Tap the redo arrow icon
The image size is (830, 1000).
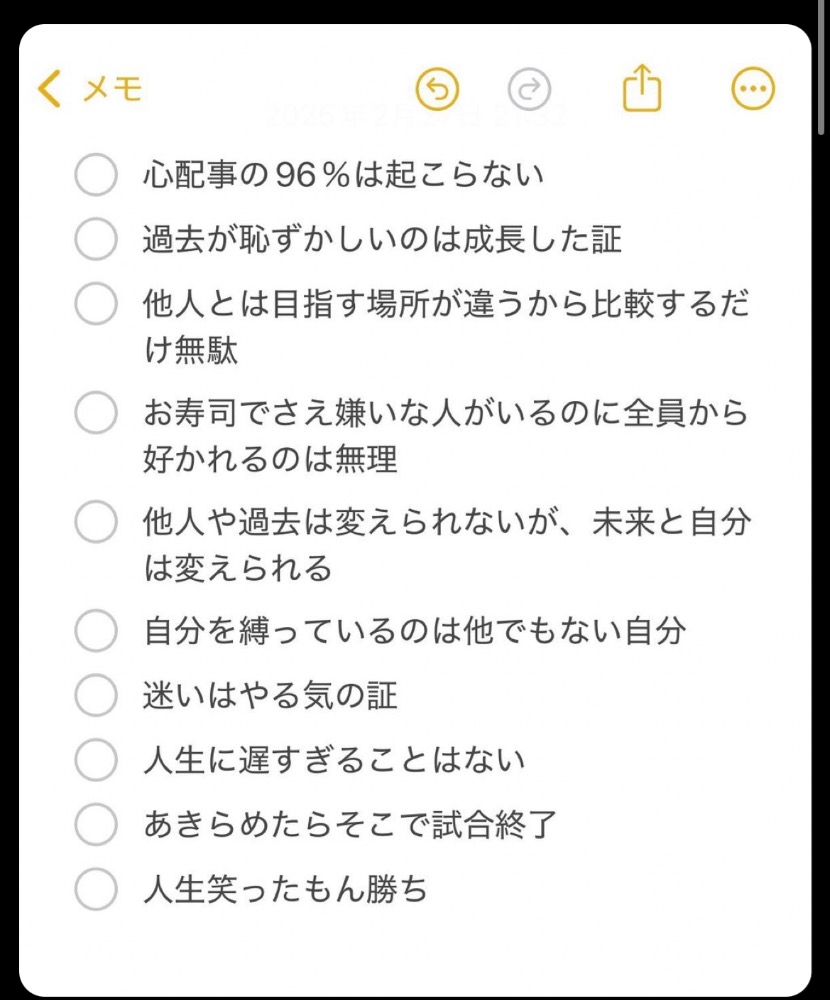pyautogui.click(x=530, y=89)
